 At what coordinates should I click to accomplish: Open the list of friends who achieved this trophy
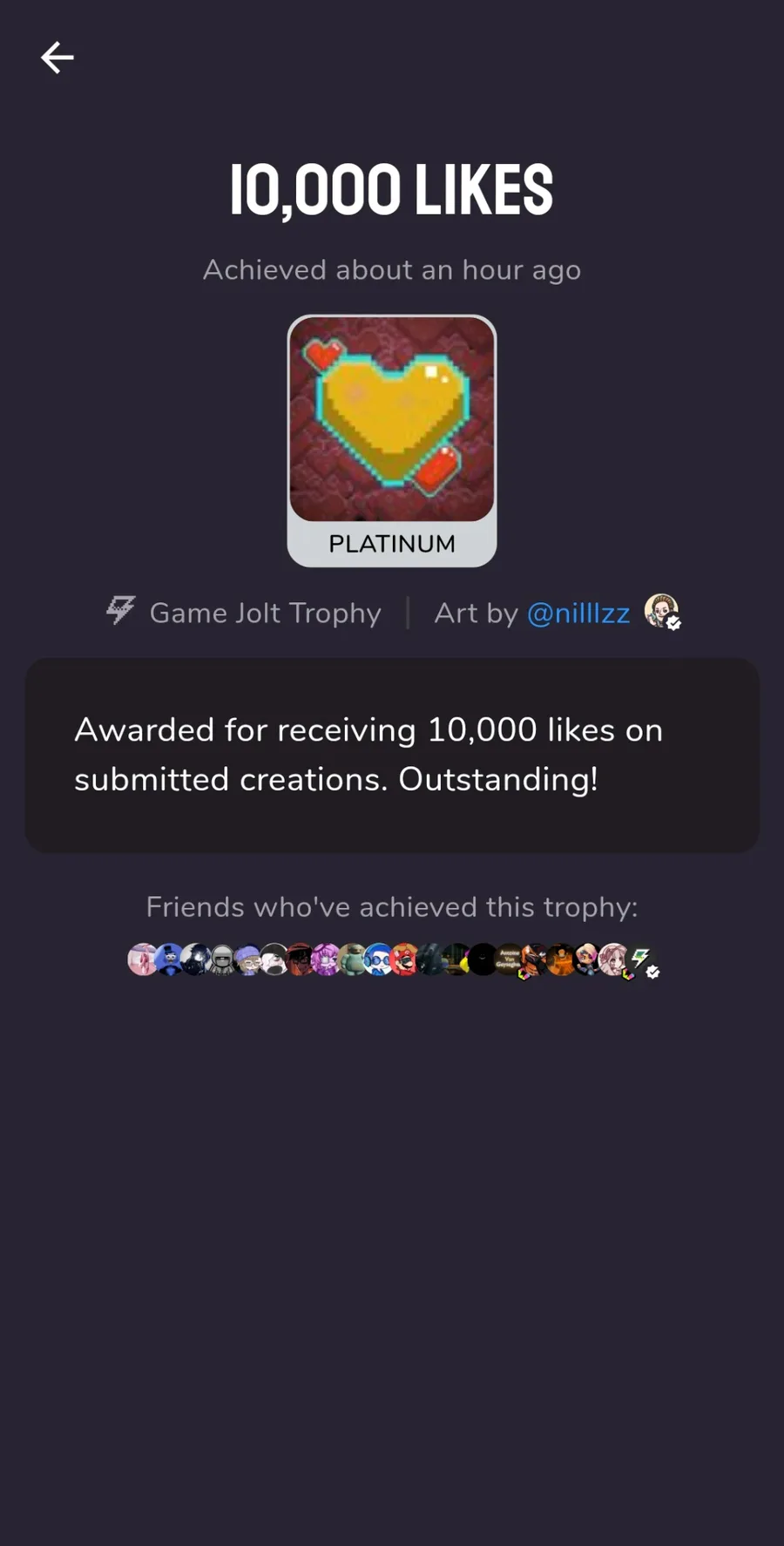point(393,959)
